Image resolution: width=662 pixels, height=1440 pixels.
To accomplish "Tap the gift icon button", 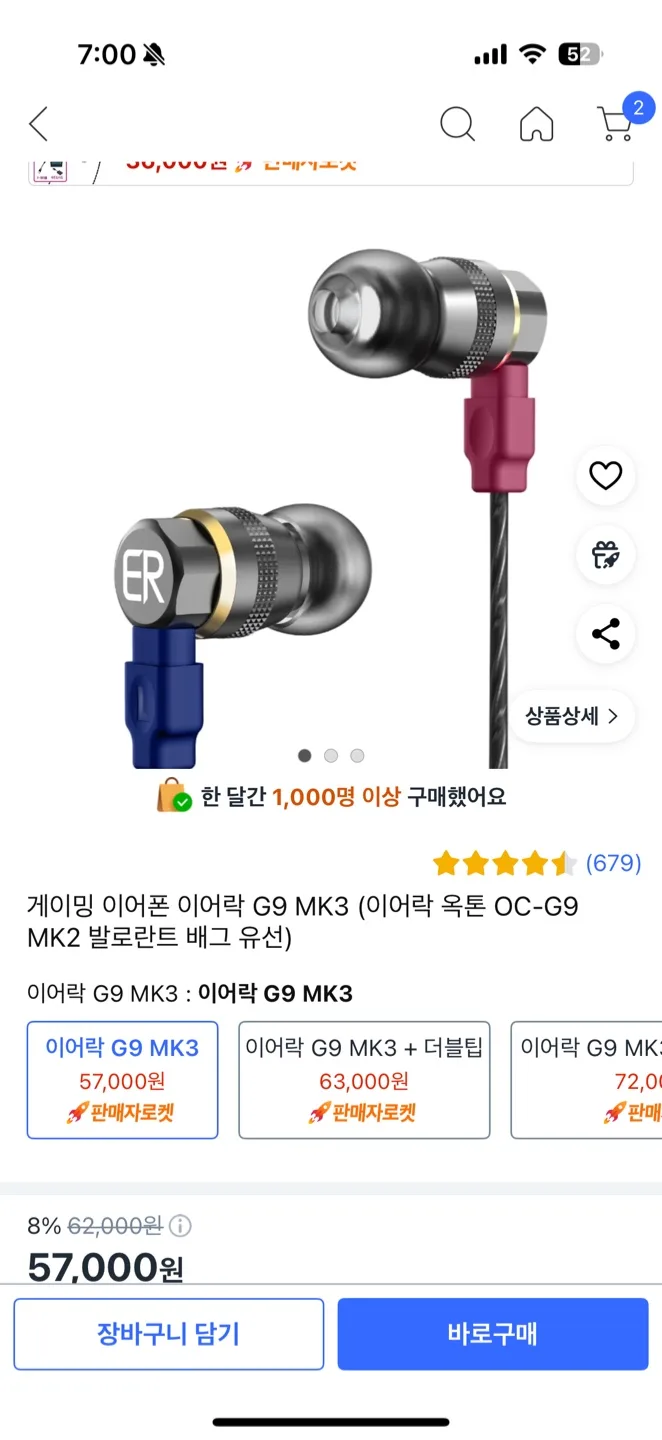I will click(605, 554).
